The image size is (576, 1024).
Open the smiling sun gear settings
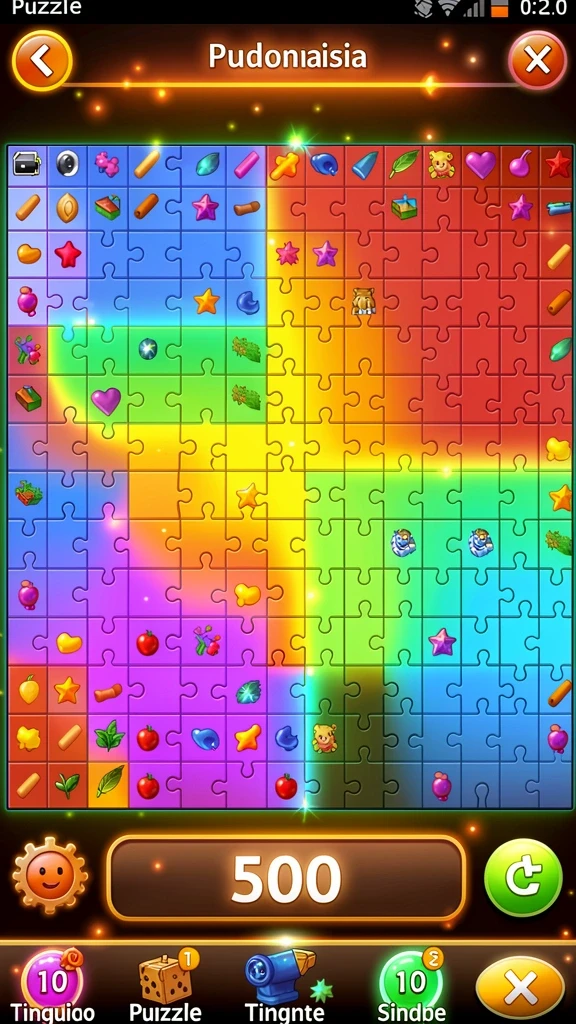tap(50, 876)
